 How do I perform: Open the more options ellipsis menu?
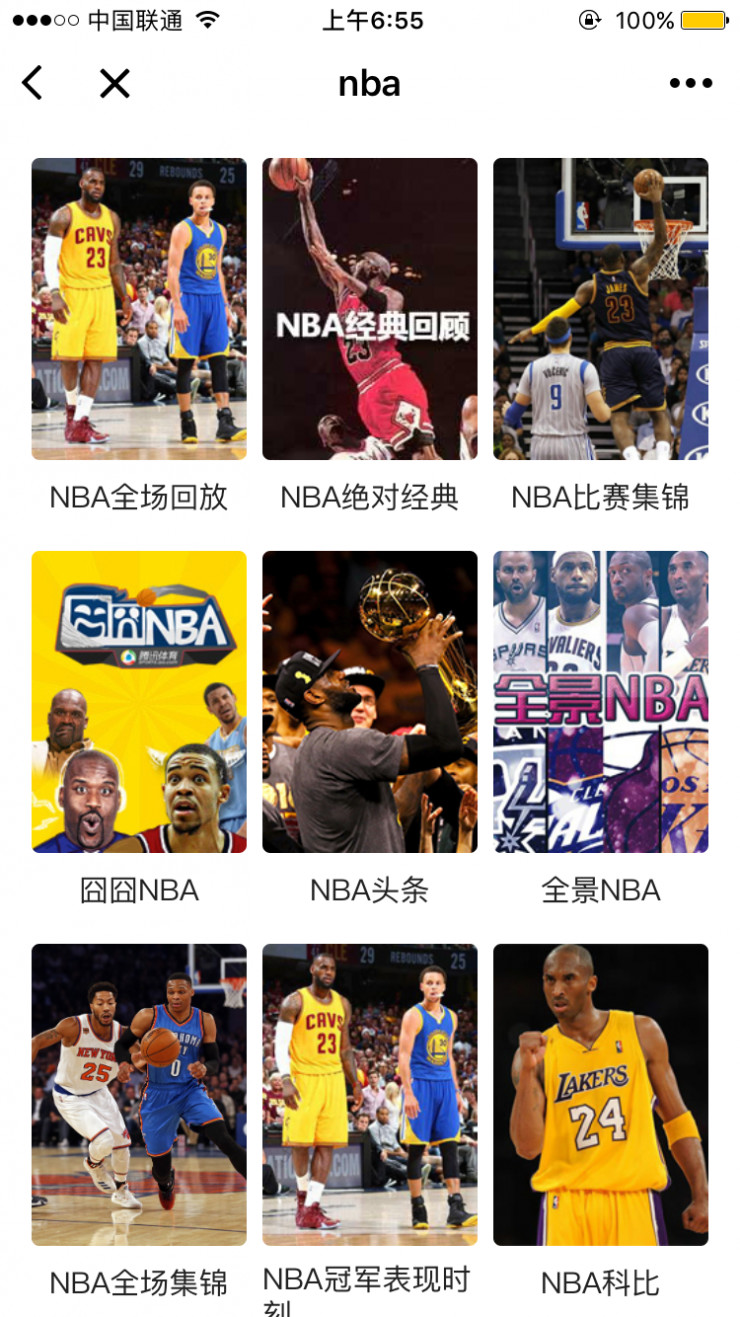click(x=692, y=84)
